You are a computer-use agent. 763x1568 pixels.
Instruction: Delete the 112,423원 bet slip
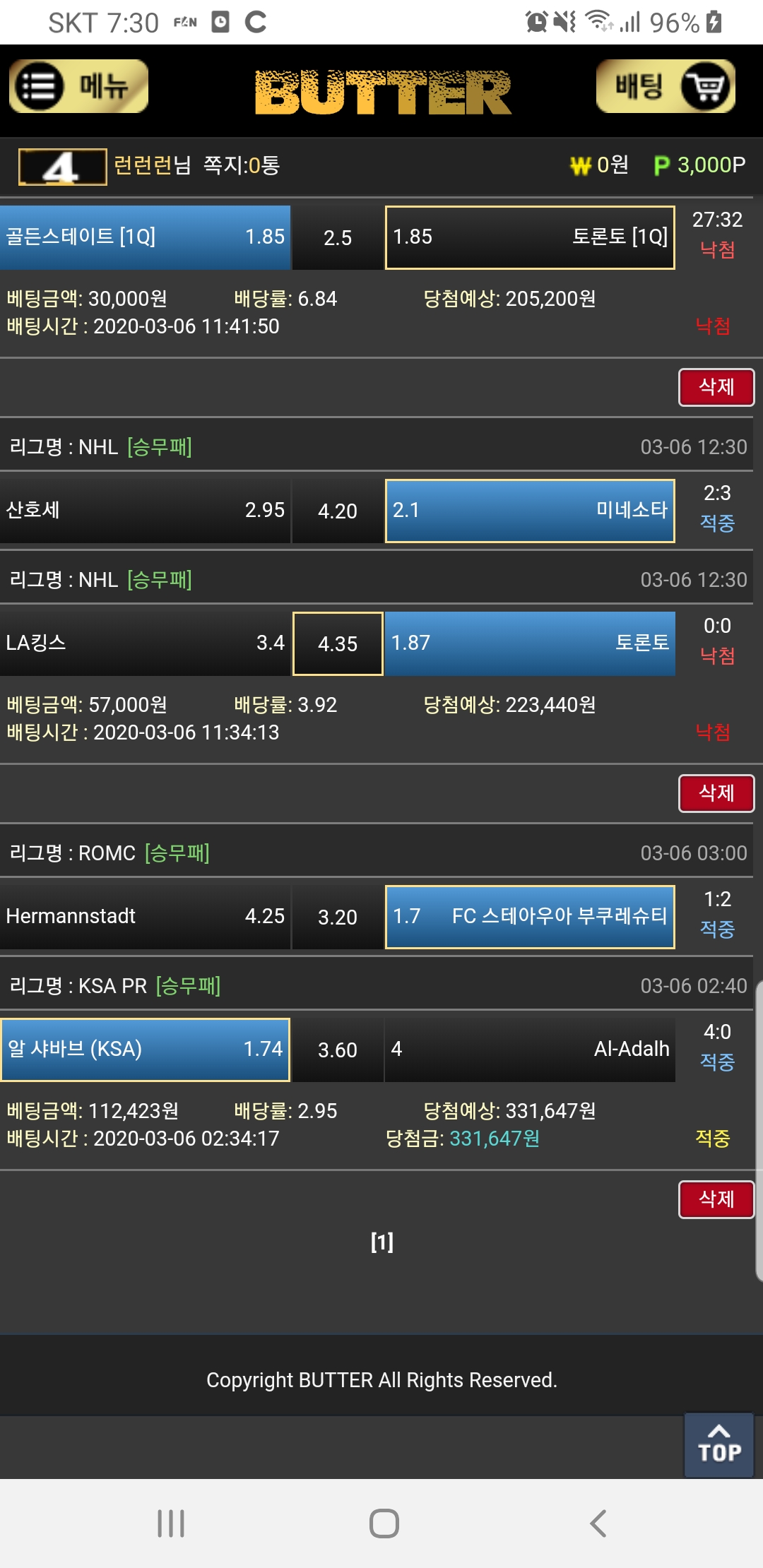(x=716, y=1199)
